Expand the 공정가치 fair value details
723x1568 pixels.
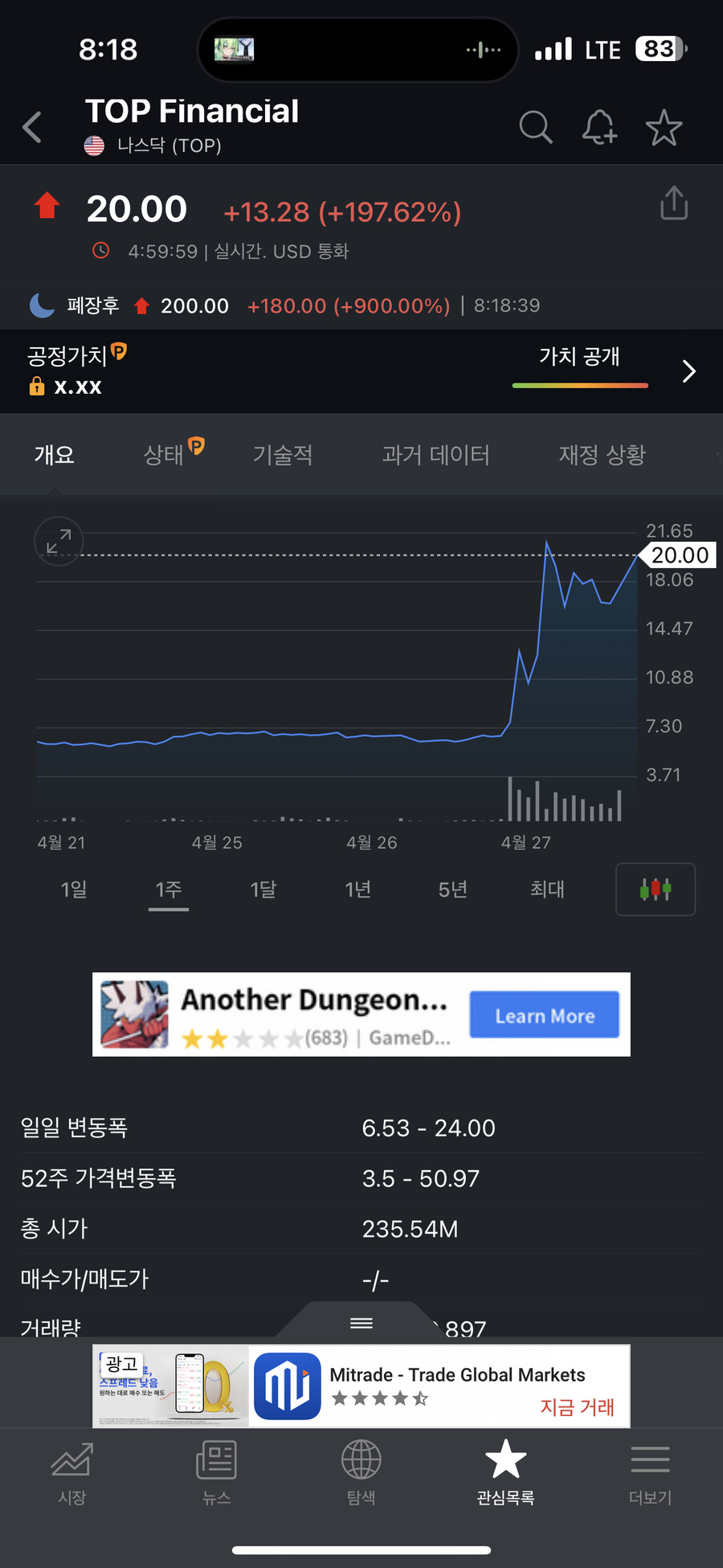[x=688, y=371]
